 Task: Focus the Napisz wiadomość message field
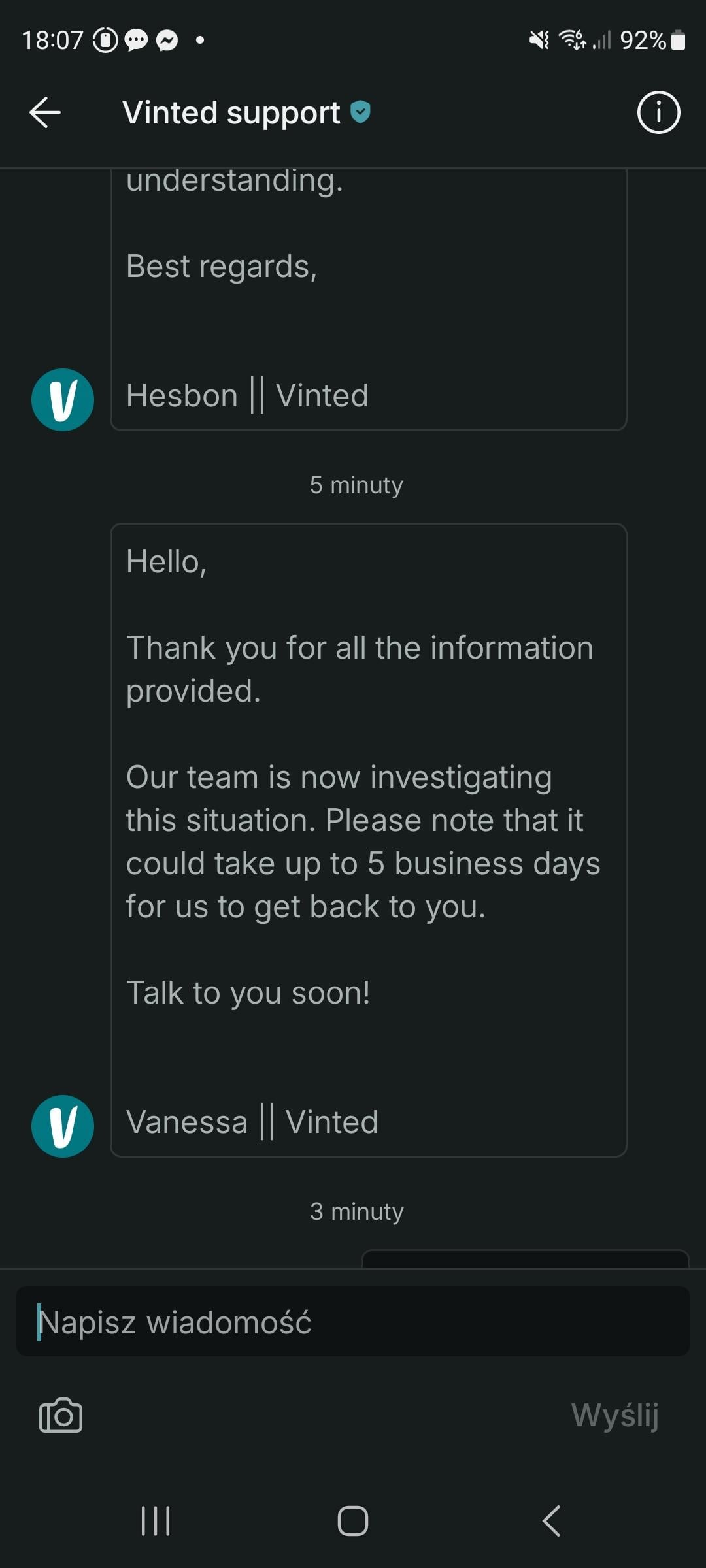click(x=353, y=1322)
